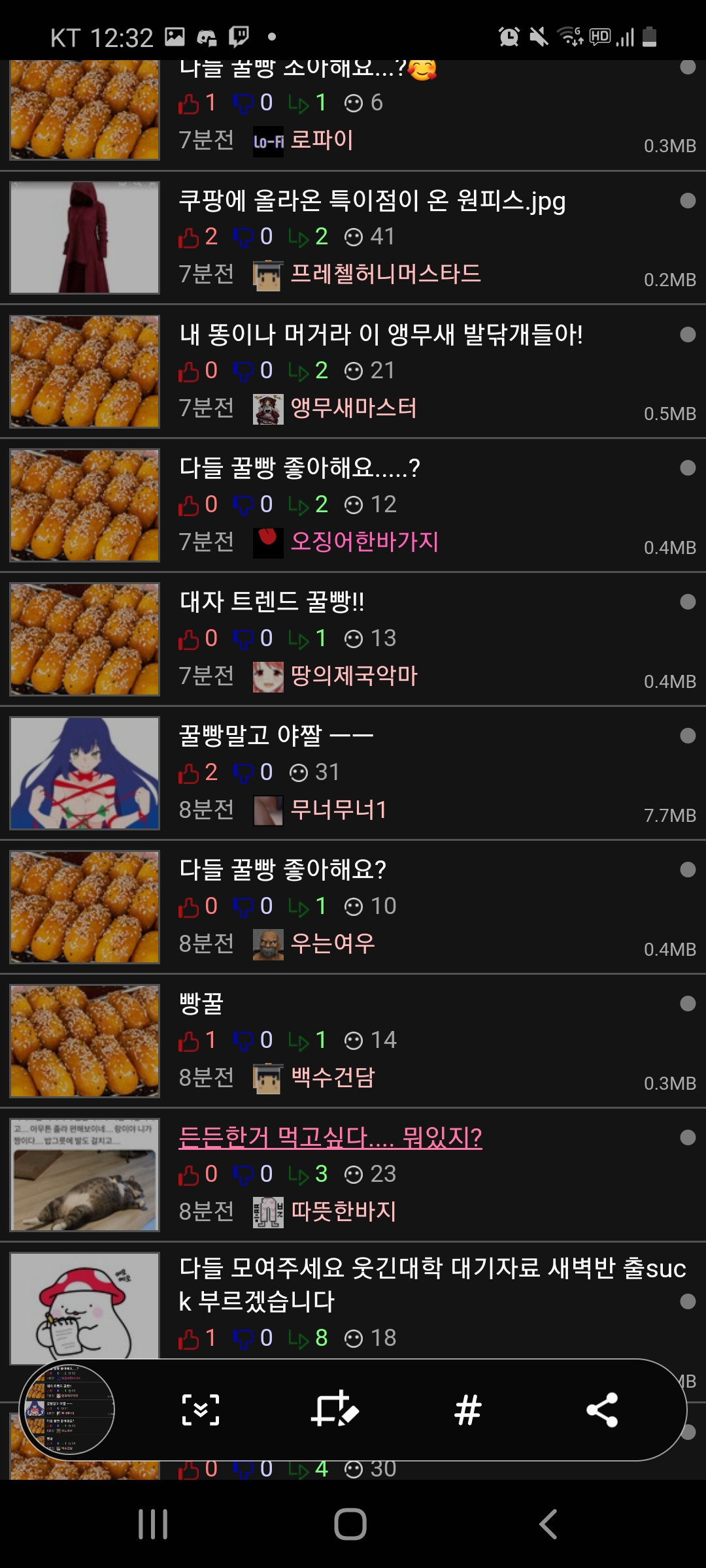Image resolution: width=706 pixels, height=1568 pixels.
Task: Add hashtag to the screenshot
Action: click(468, 1409)
